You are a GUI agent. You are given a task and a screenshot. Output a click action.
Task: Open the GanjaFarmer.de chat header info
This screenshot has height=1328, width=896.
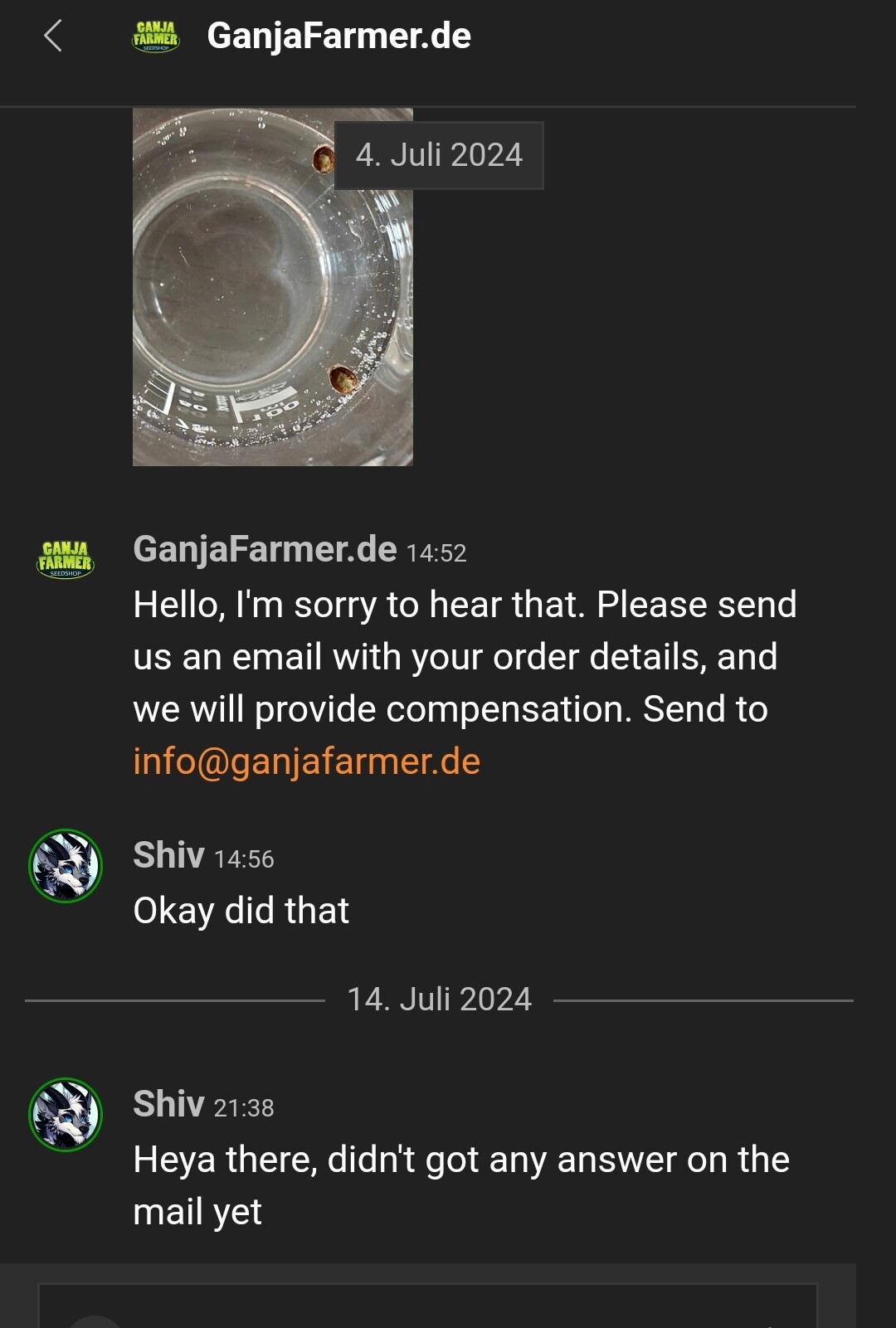(338, 36)
